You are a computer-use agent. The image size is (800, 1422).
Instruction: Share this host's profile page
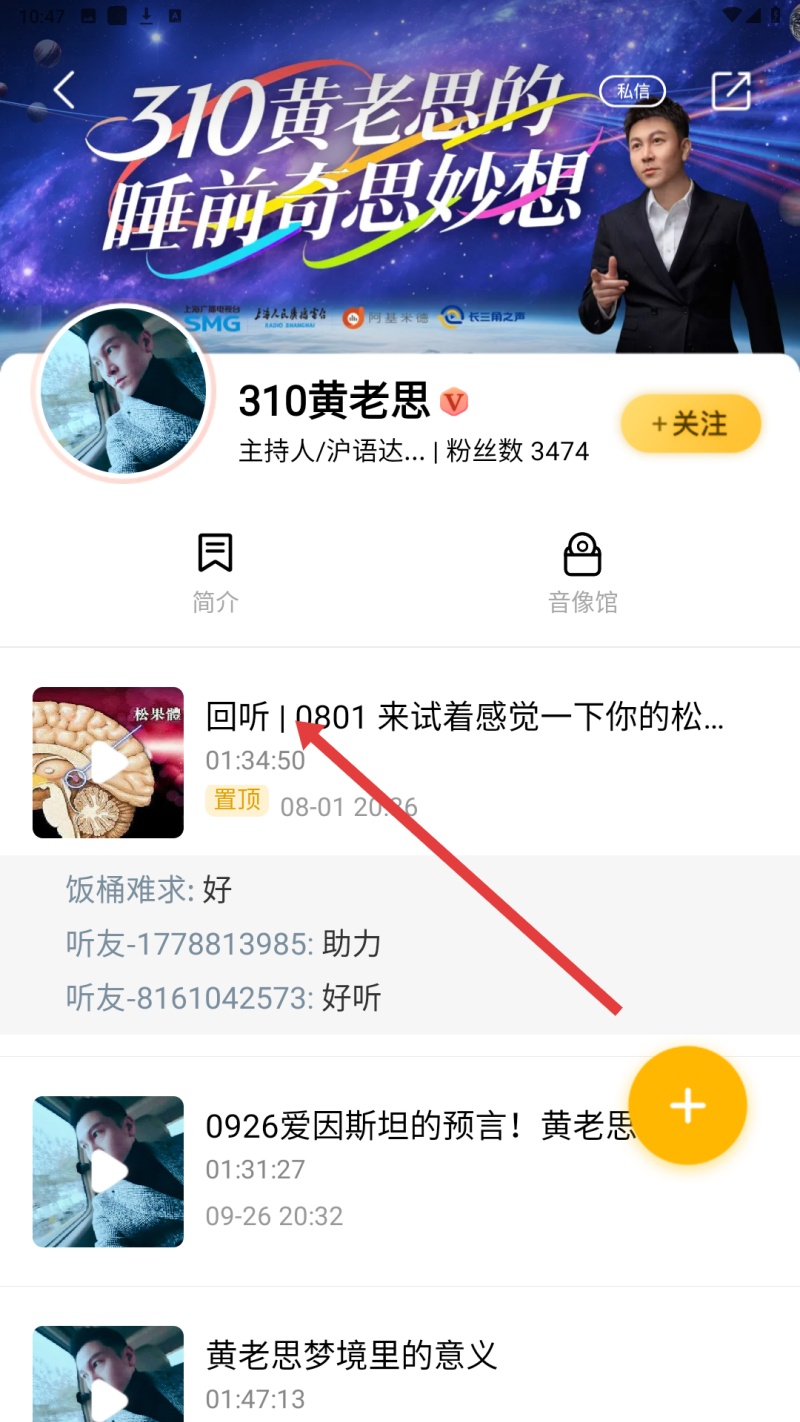click(730, 91)
